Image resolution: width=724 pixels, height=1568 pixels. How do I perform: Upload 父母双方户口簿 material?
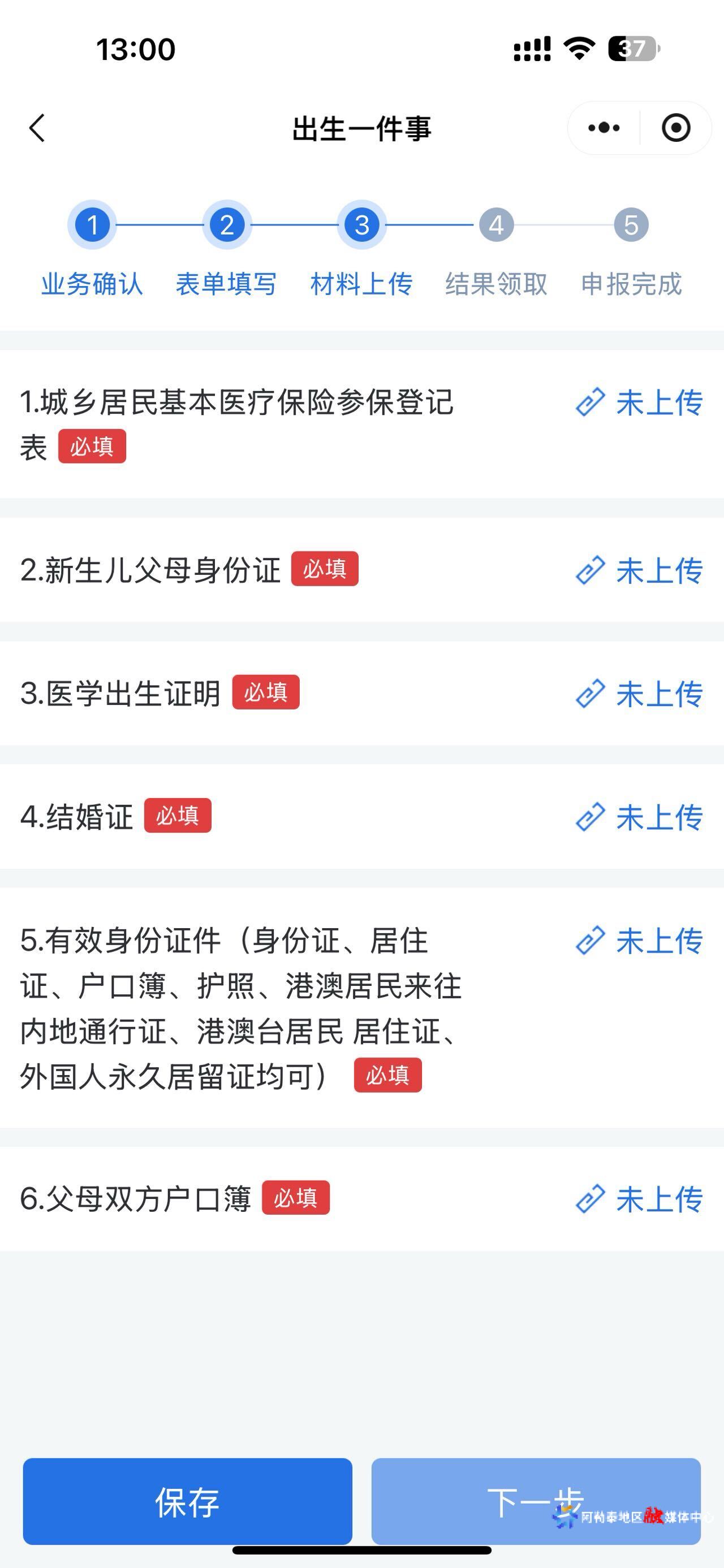click(x=639, y=1198)
